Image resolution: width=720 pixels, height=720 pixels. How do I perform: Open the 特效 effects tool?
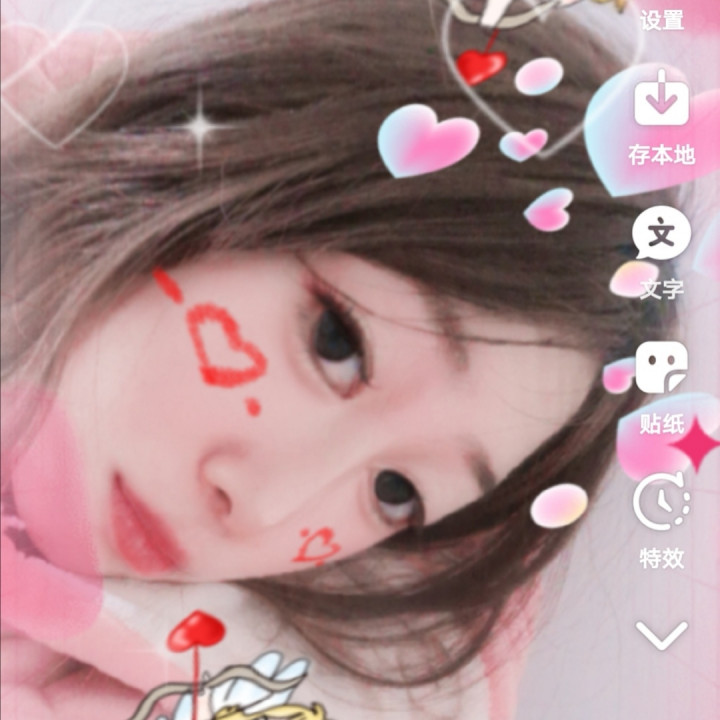[662, 521]
